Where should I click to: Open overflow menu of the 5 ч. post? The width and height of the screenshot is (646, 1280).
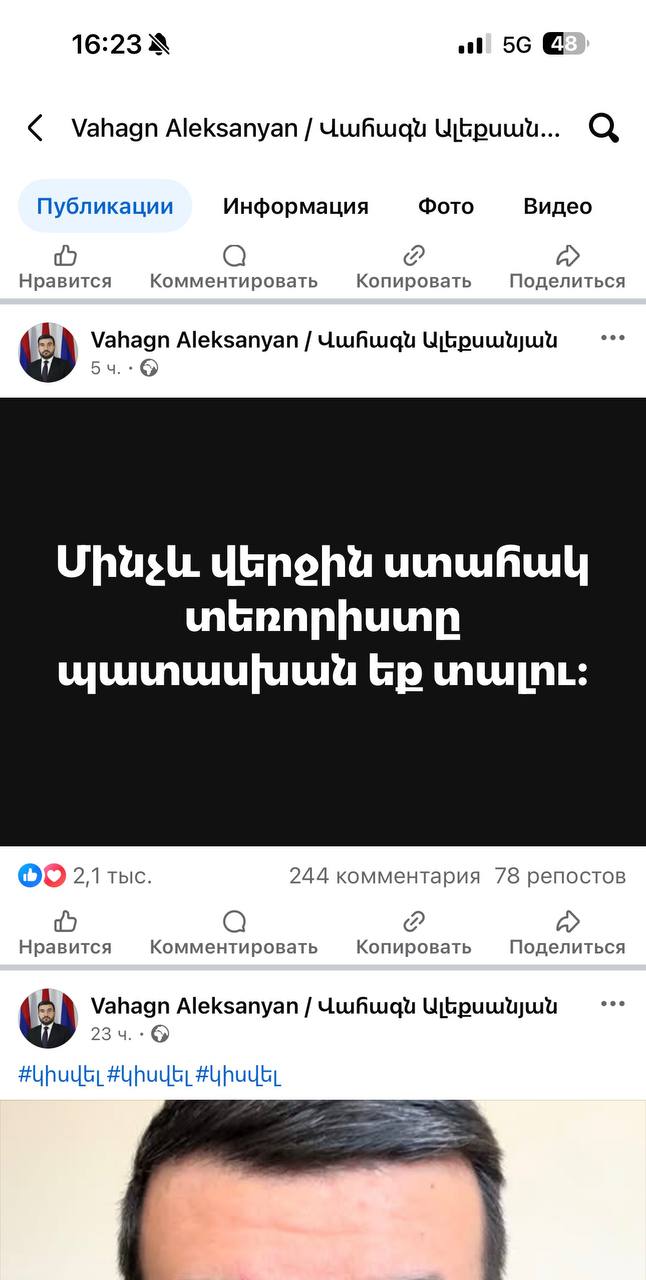612,338
